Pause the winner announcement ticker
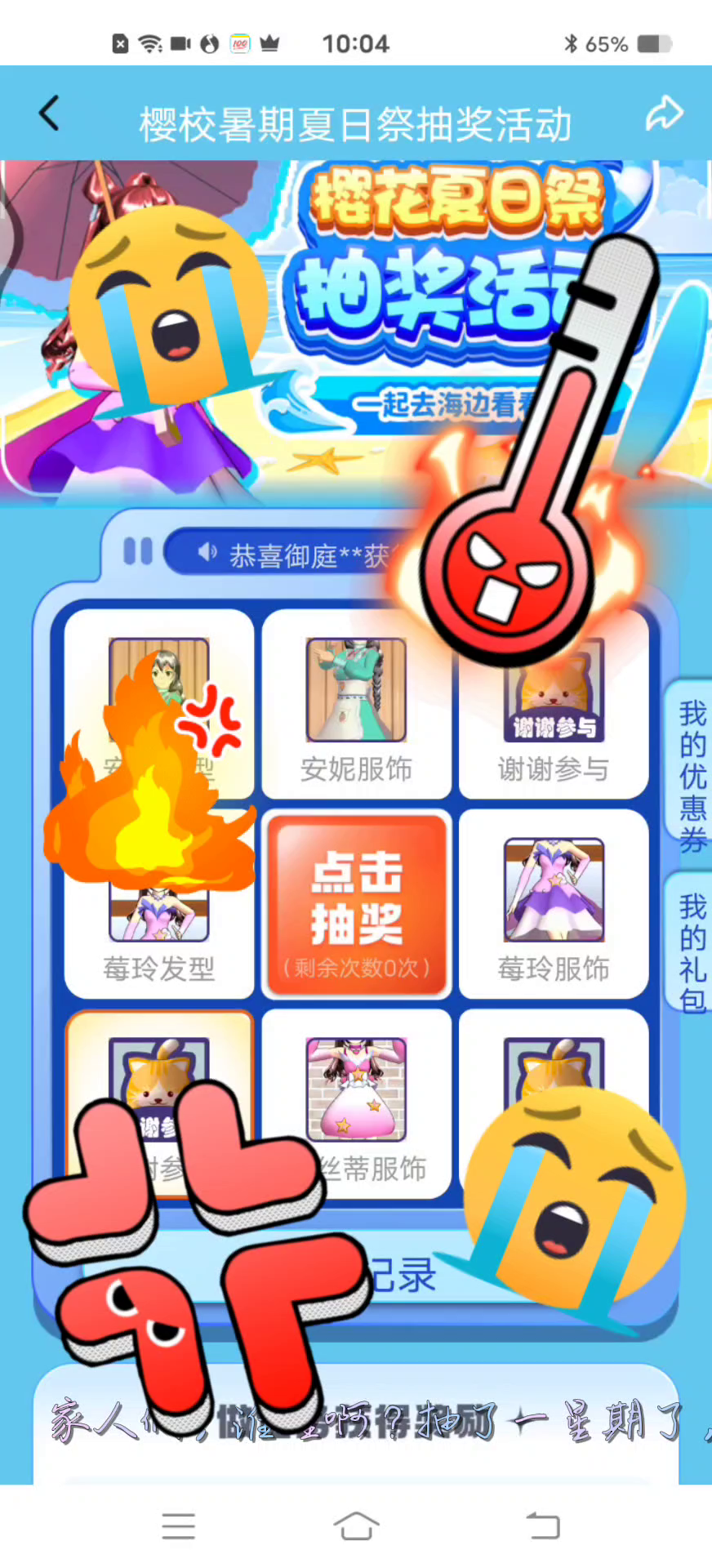 (x=138, y=551)
